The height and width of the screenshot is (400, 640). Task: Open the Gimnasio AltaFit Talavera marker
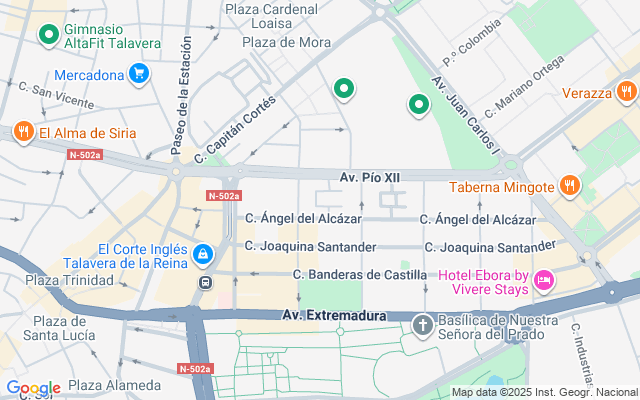pyautogui.click(x=48, y=36)
